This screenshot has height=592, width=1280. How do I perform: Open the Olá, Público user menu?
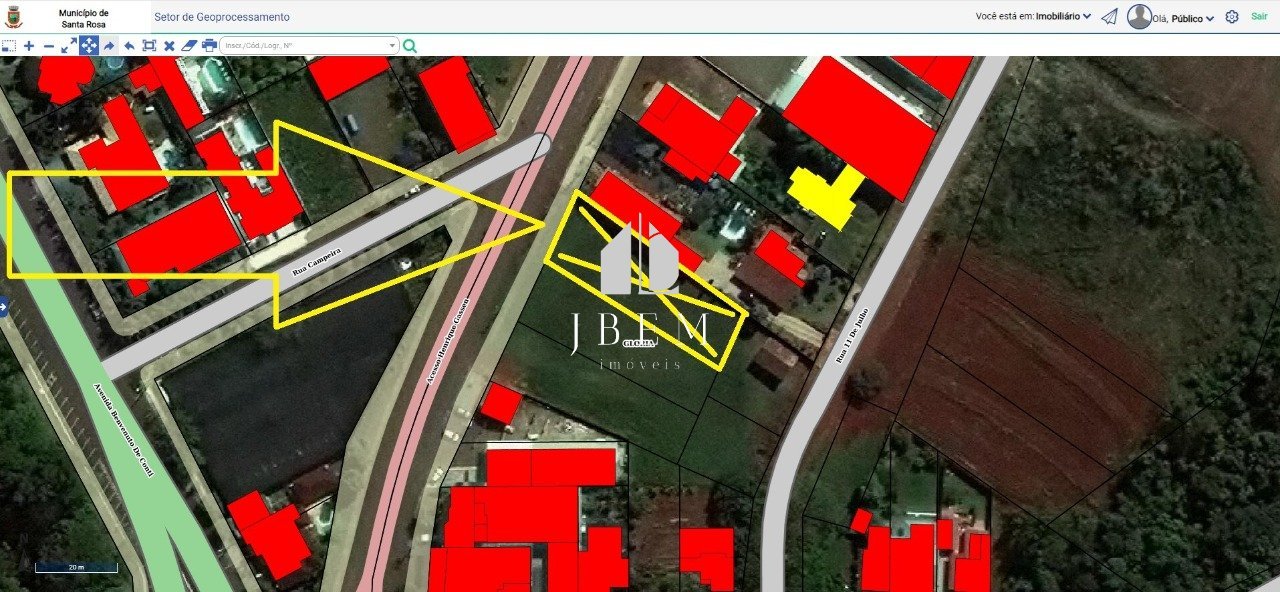click(x=1183, y=18)
